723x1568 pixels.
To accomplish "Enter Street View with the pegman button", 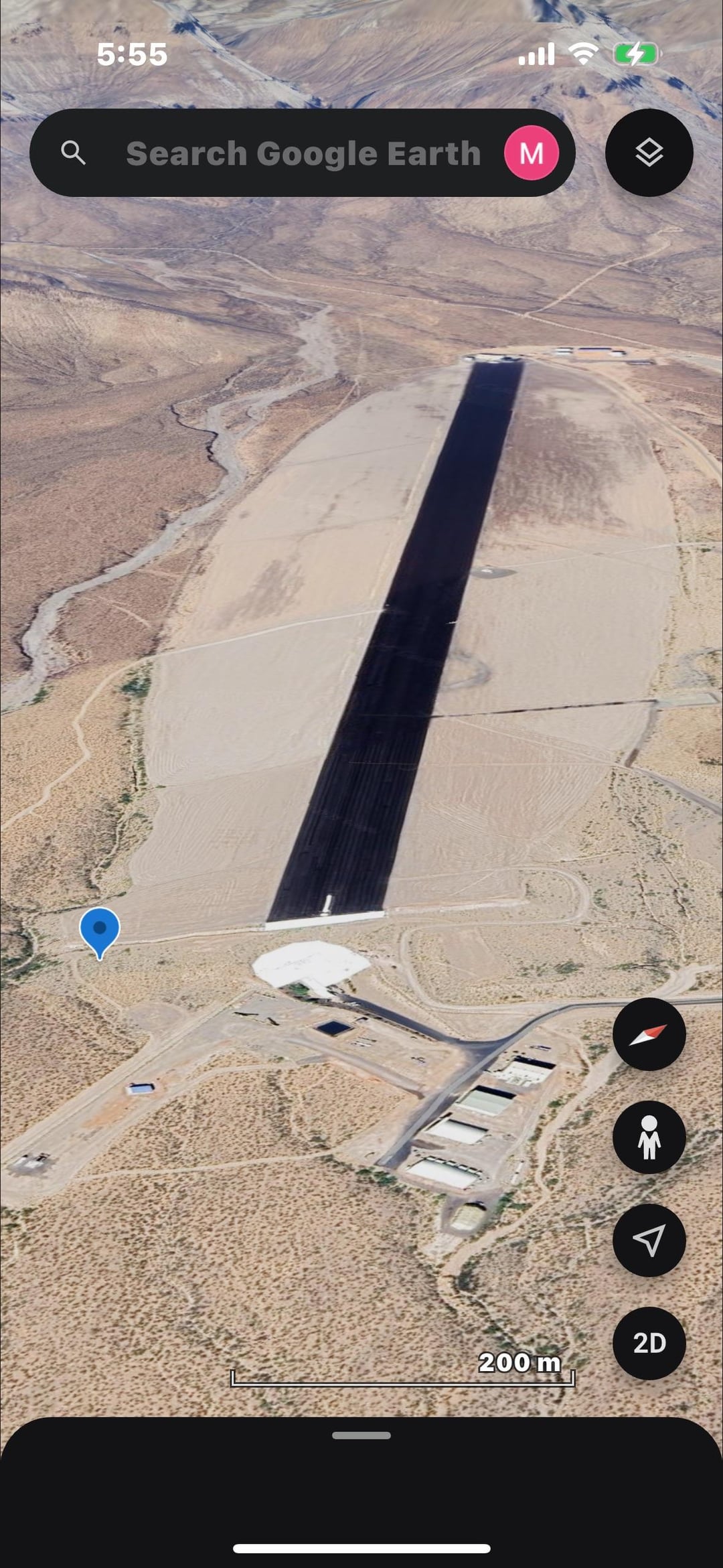I will pyautogui.click(x=649, y=1137).
